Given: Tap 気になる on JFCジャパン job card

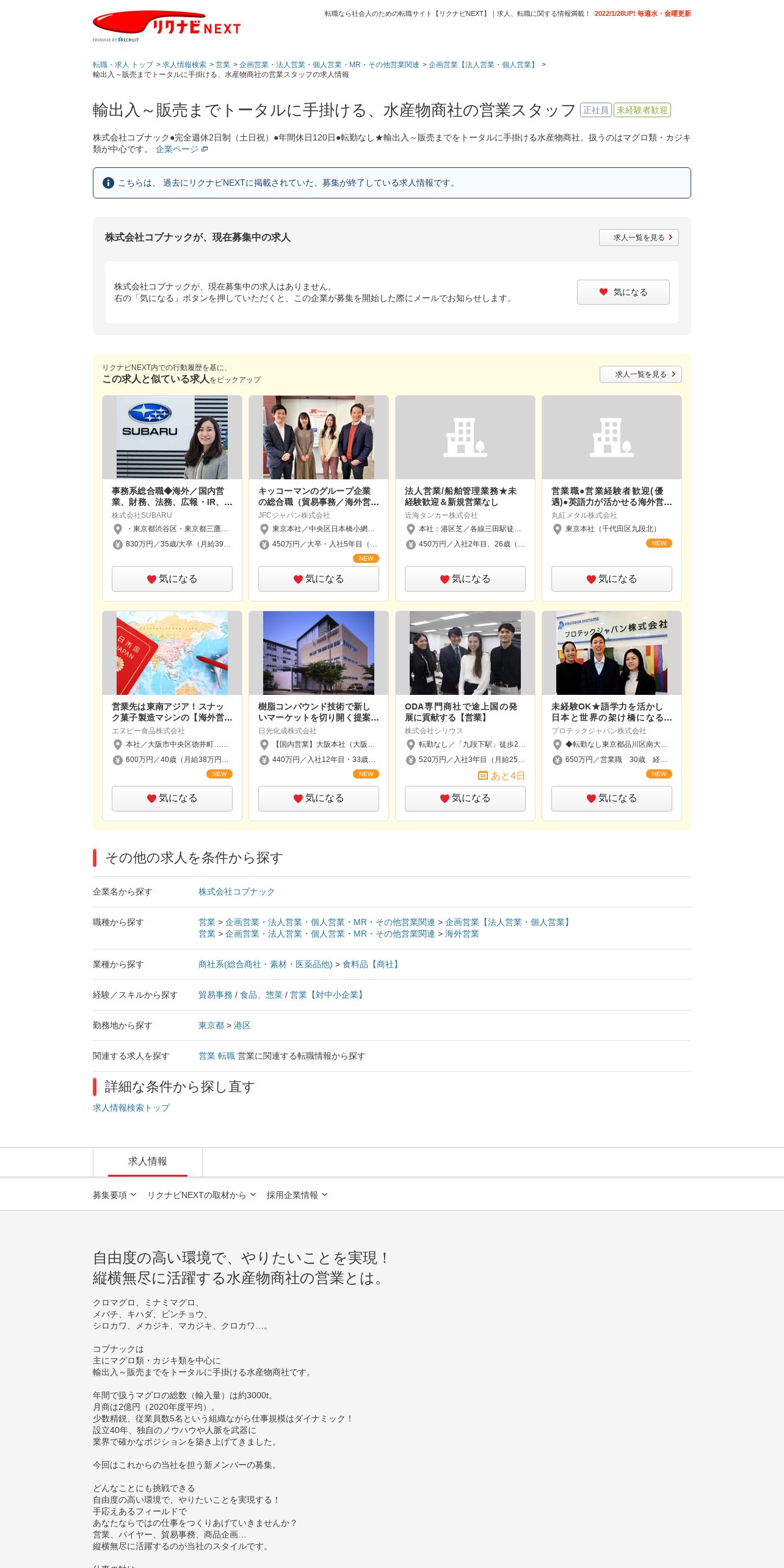Looking at the screenshot, I should coord(319,579).
